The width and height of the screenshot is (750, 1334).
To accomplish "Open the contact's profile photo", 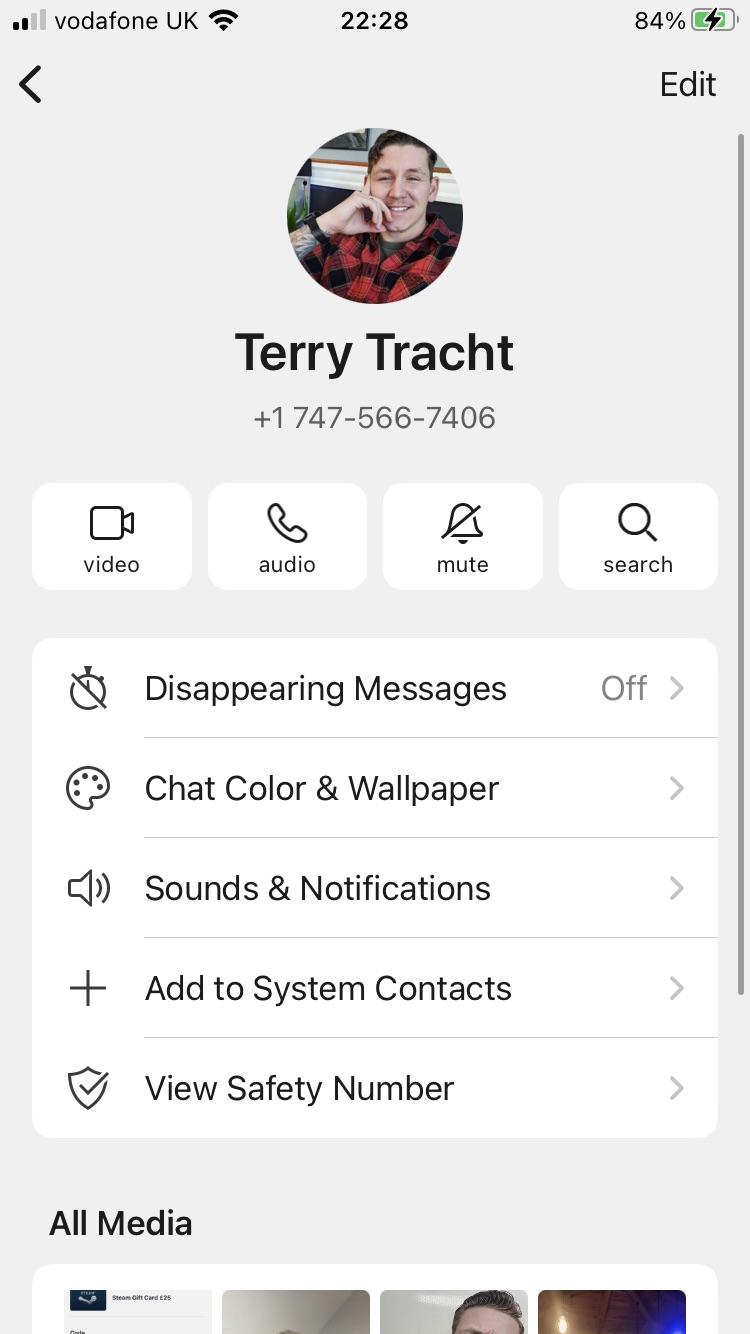I will click(x=375, y=216).
